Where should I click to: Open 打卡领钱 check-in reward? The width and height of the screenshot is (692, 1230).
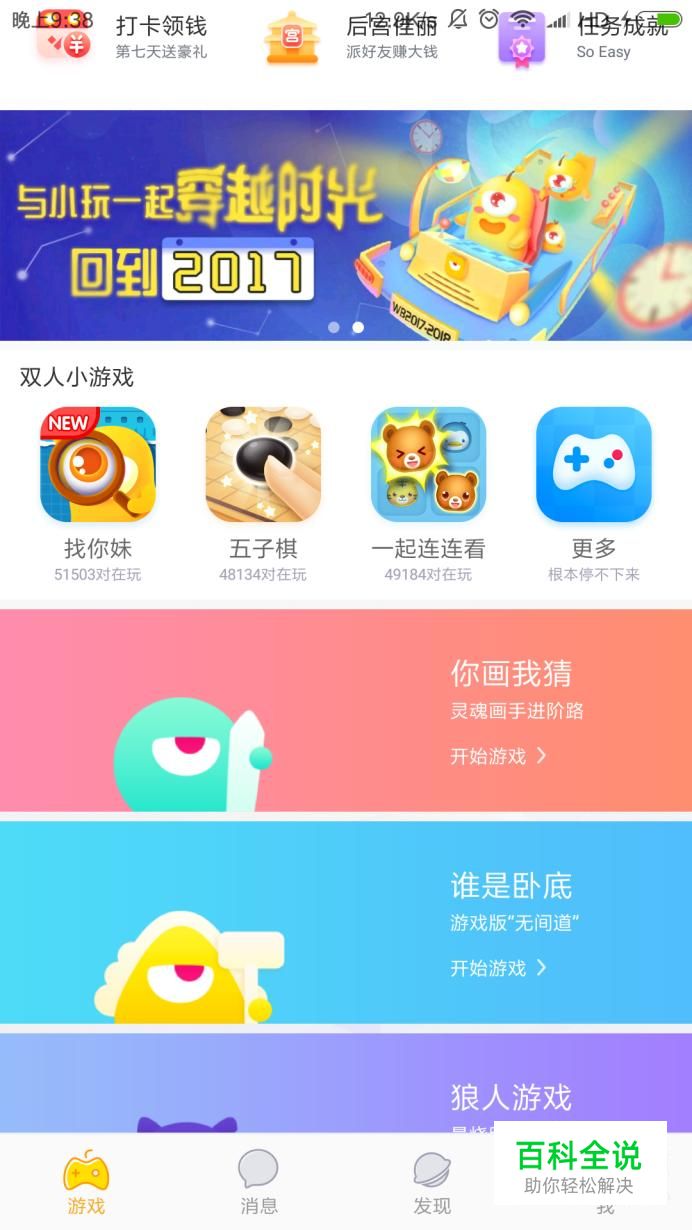122,37
